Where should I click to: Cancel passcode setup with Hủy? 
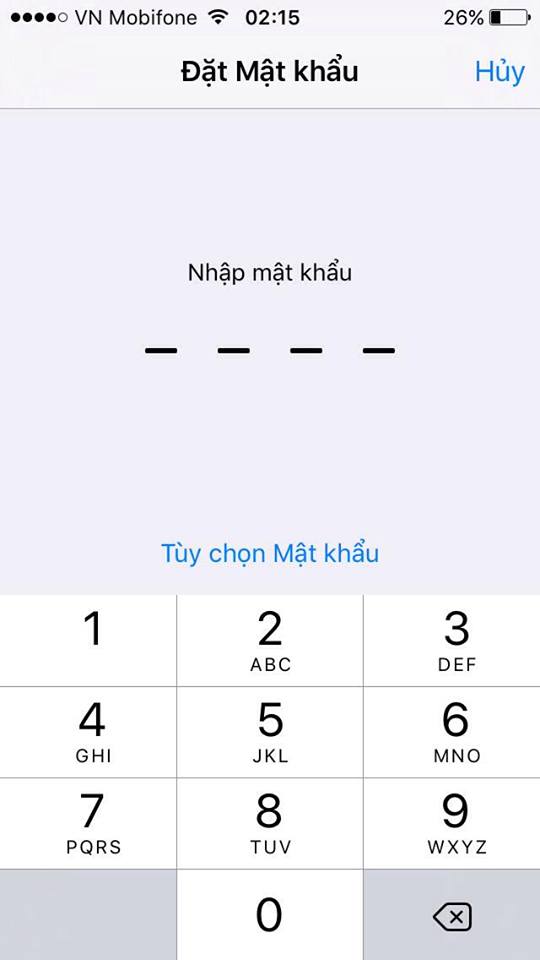(500, 73)
